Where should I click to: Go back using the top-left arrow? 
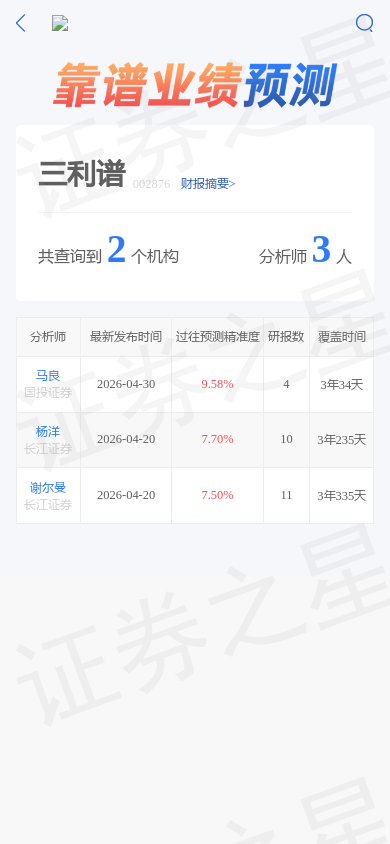[20, 23]
